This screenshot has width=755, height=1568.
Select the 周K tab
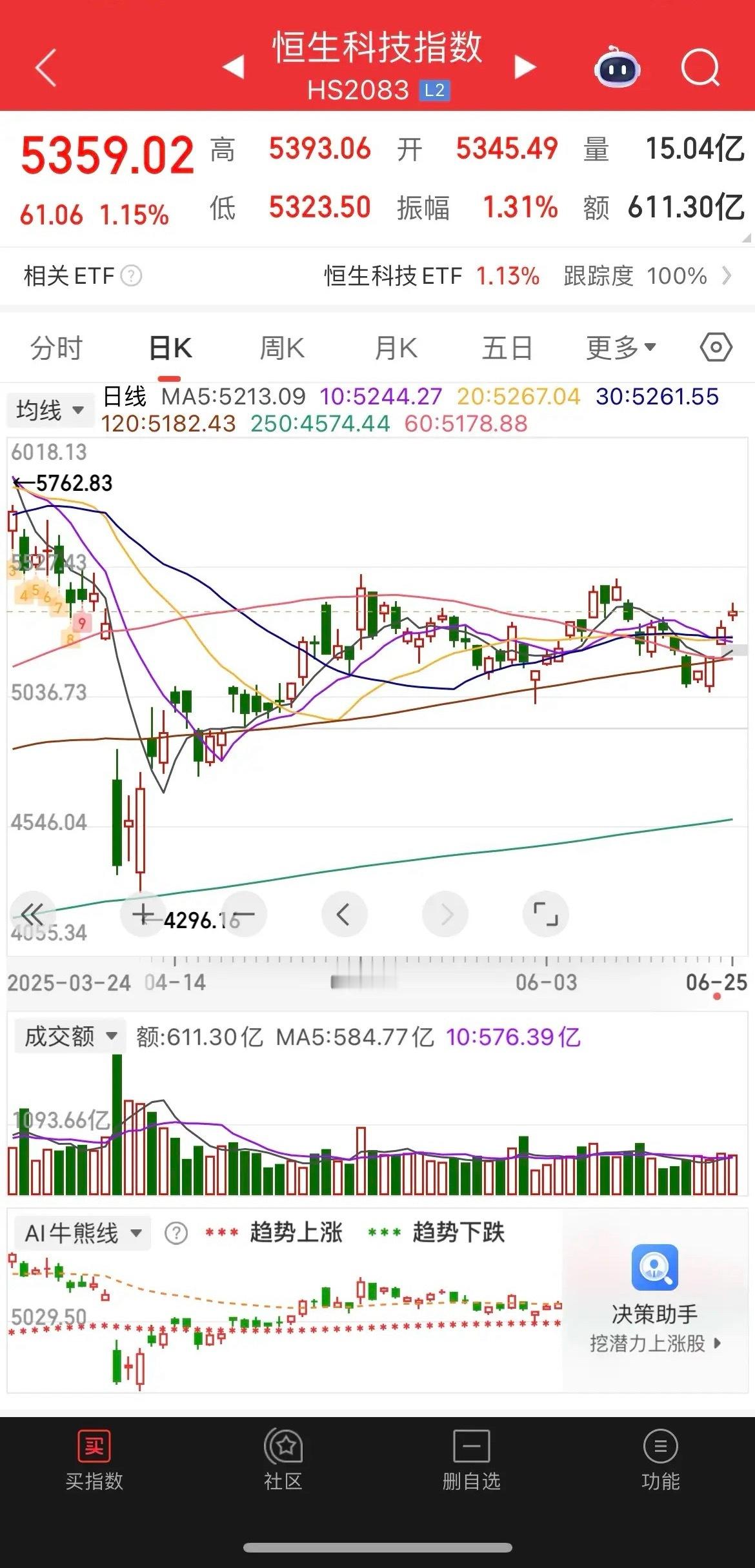click(281, 348)
